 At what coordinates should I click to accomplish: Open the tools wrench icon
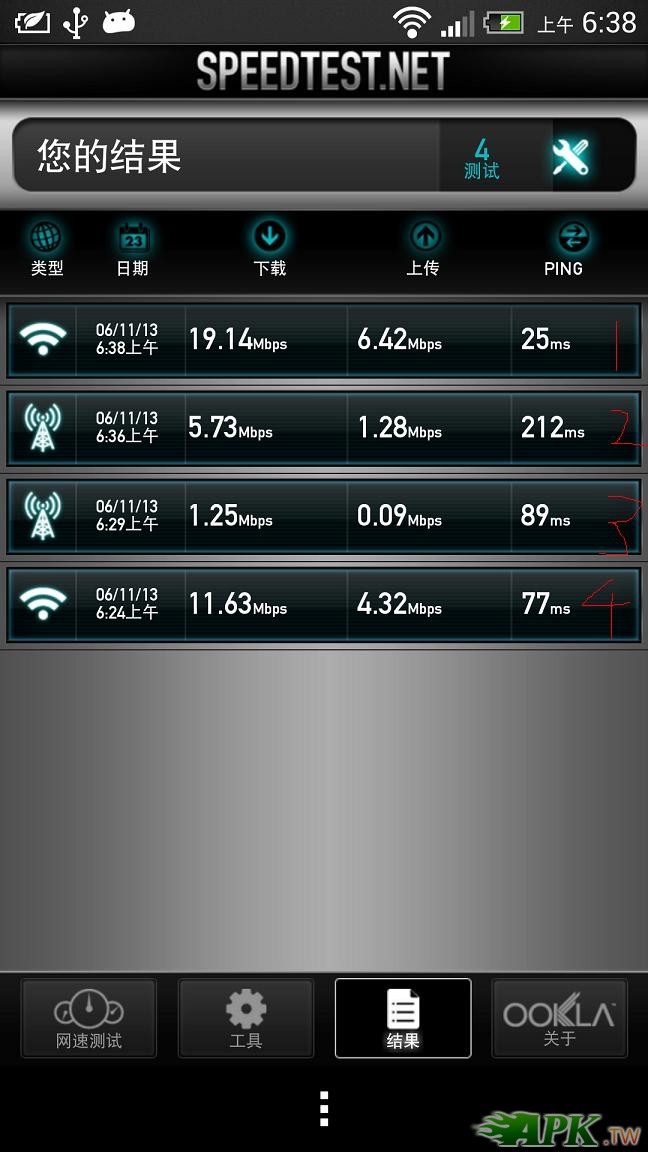tap(571, 156)
